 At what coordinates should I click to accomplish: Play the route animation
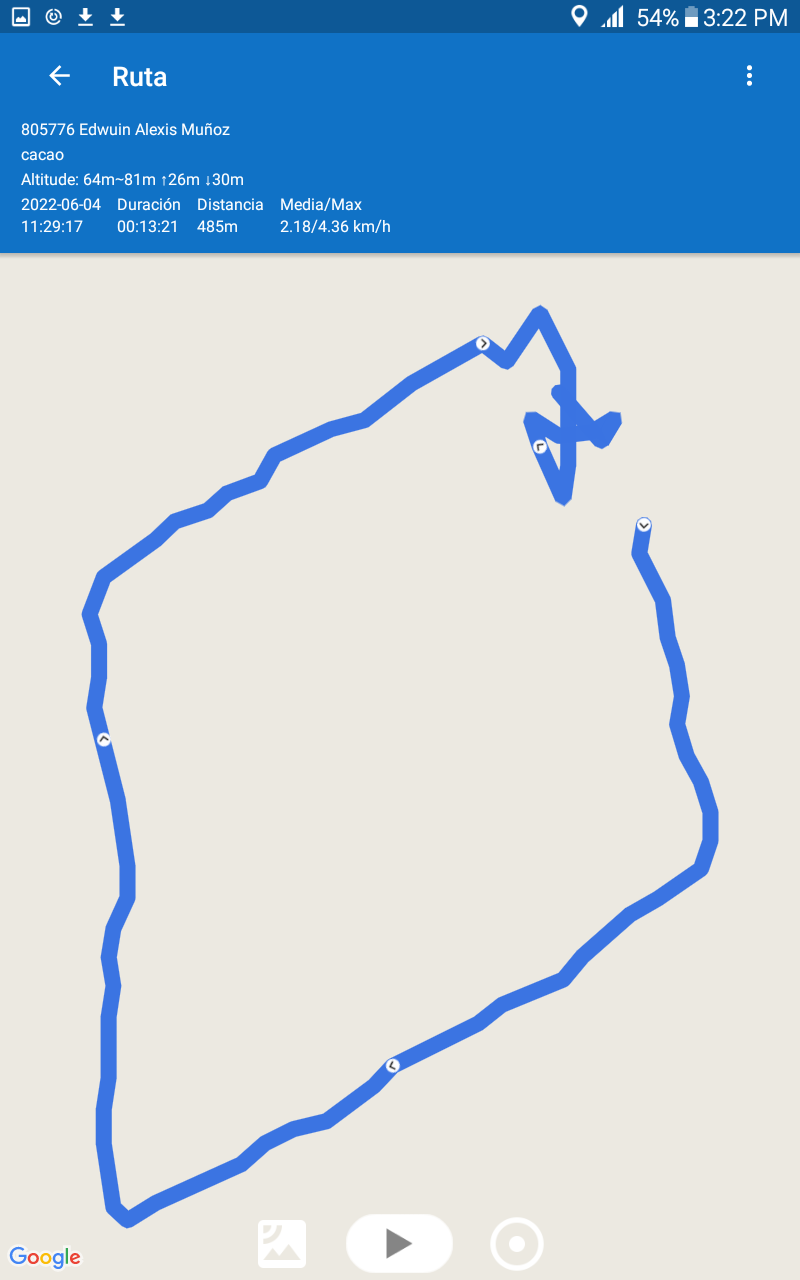point(399,1243)
